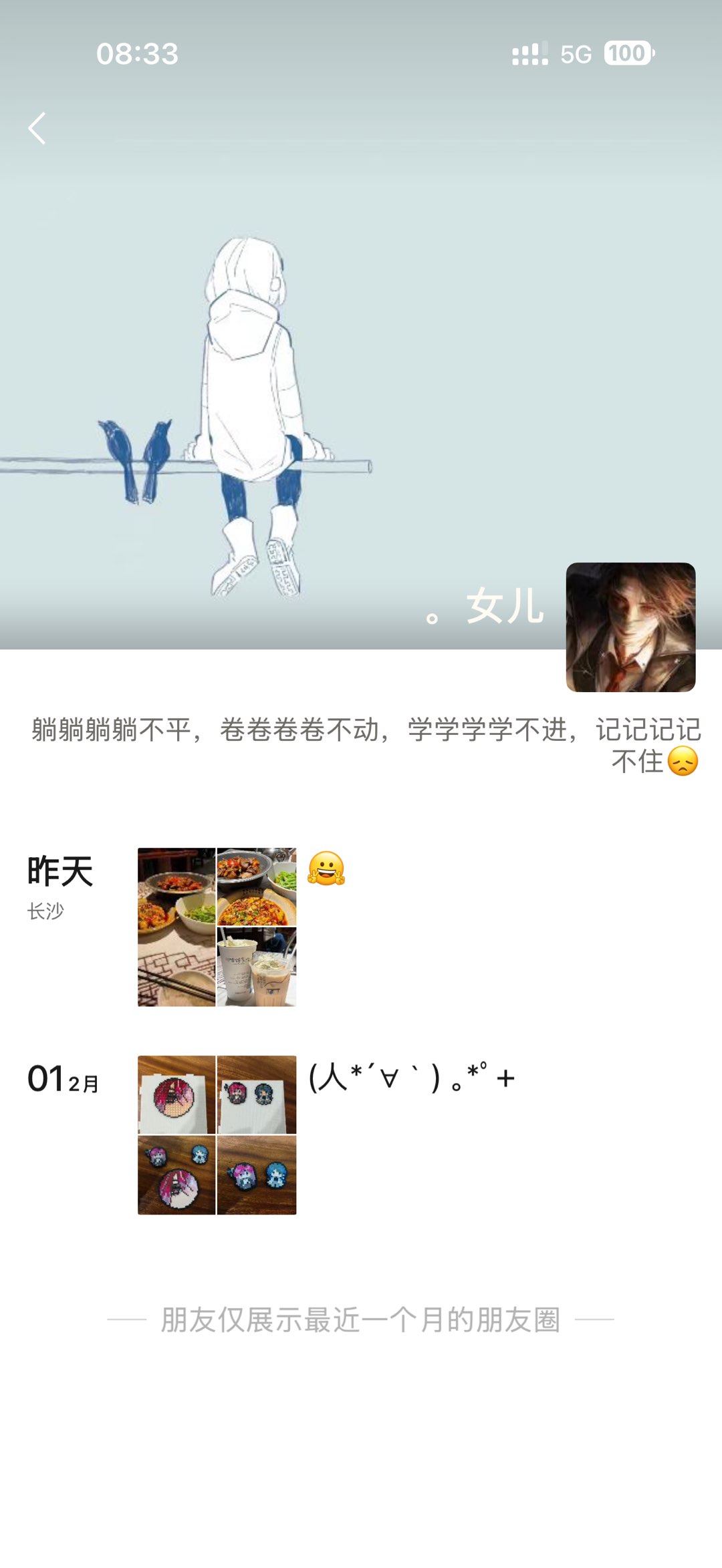
Task: Open the profile avatar next to 女儿
Action: pyautogui.click(x=630, y=627)
